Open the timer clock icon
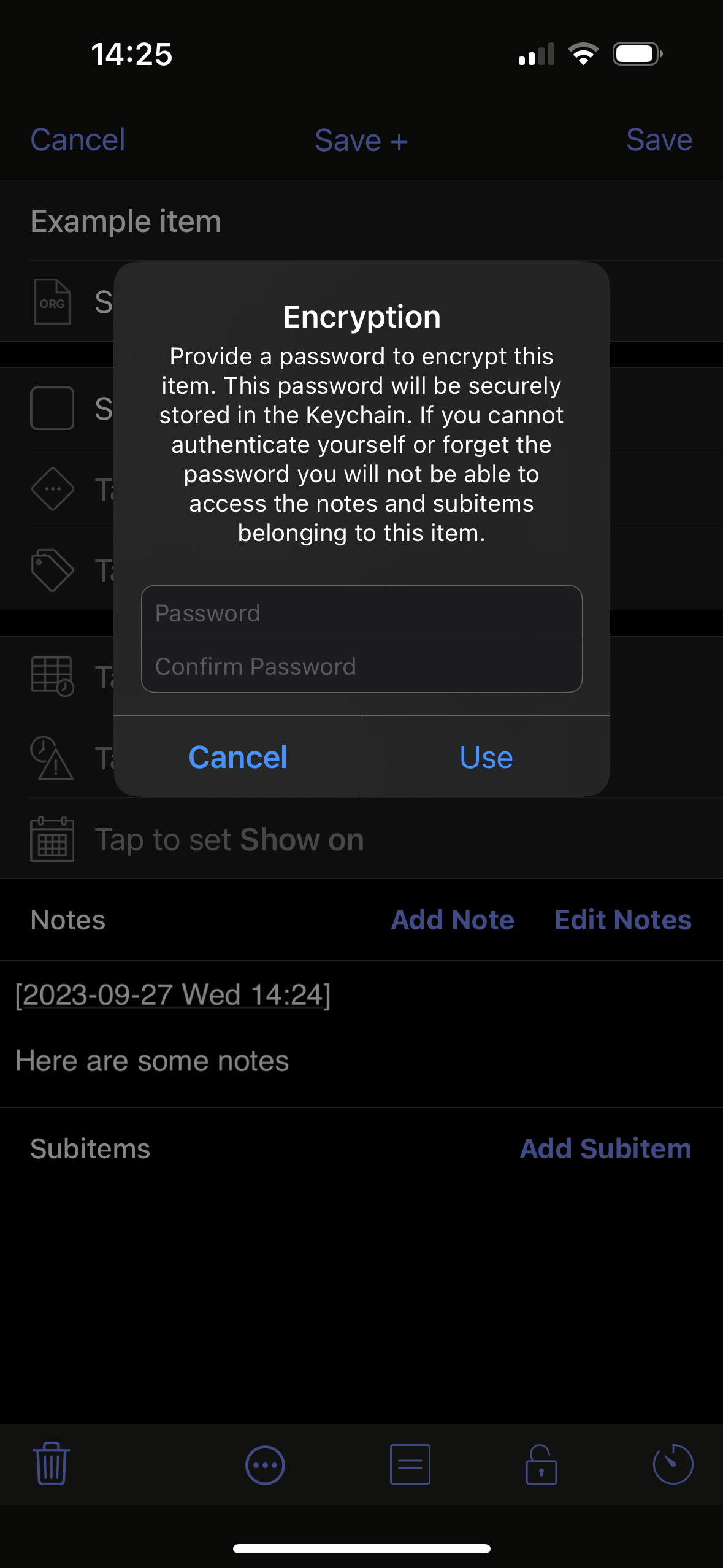 673,1464
